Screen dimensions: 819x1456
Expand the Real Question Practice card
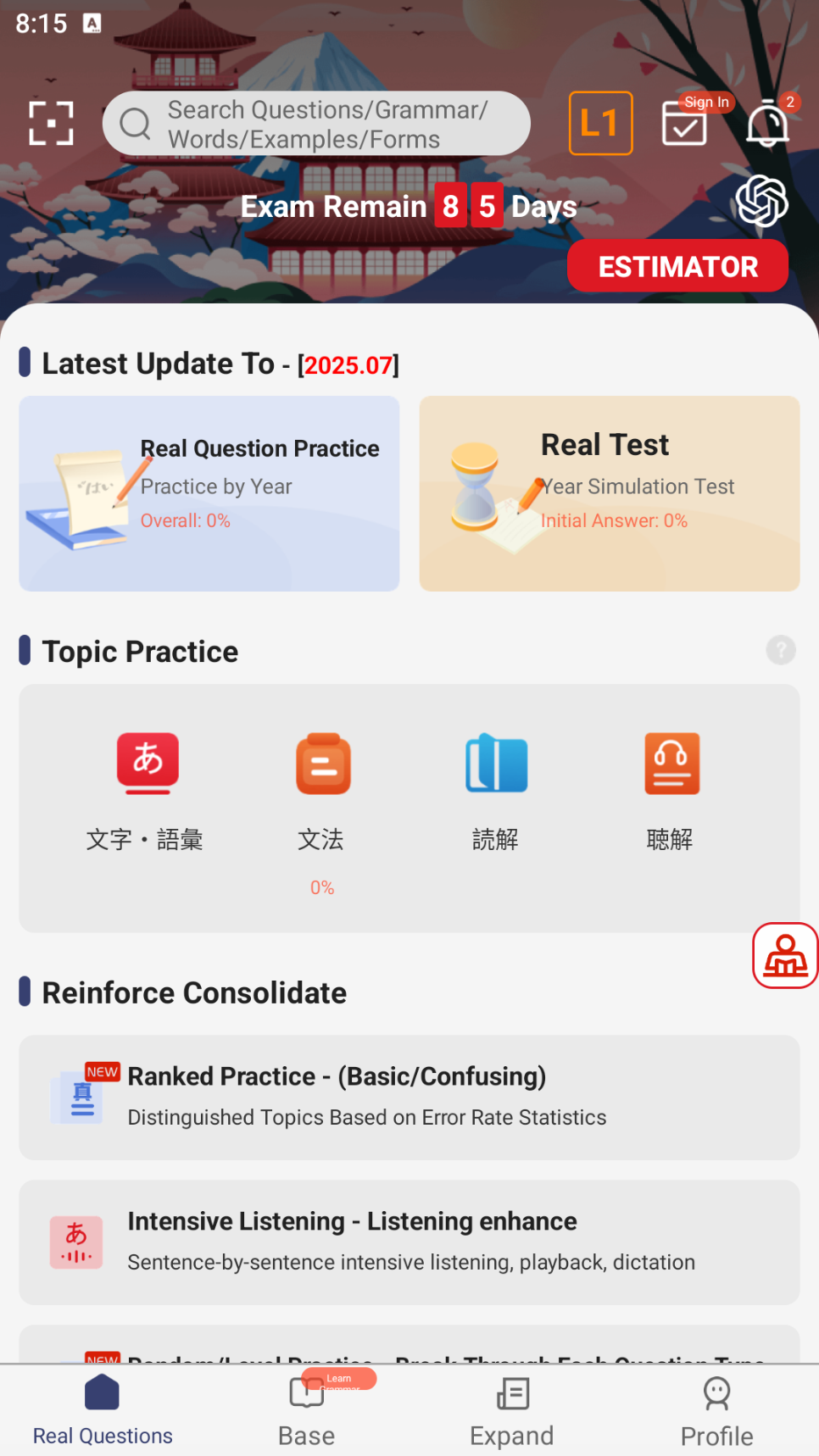pyautogui.click(x=209, y=494)
